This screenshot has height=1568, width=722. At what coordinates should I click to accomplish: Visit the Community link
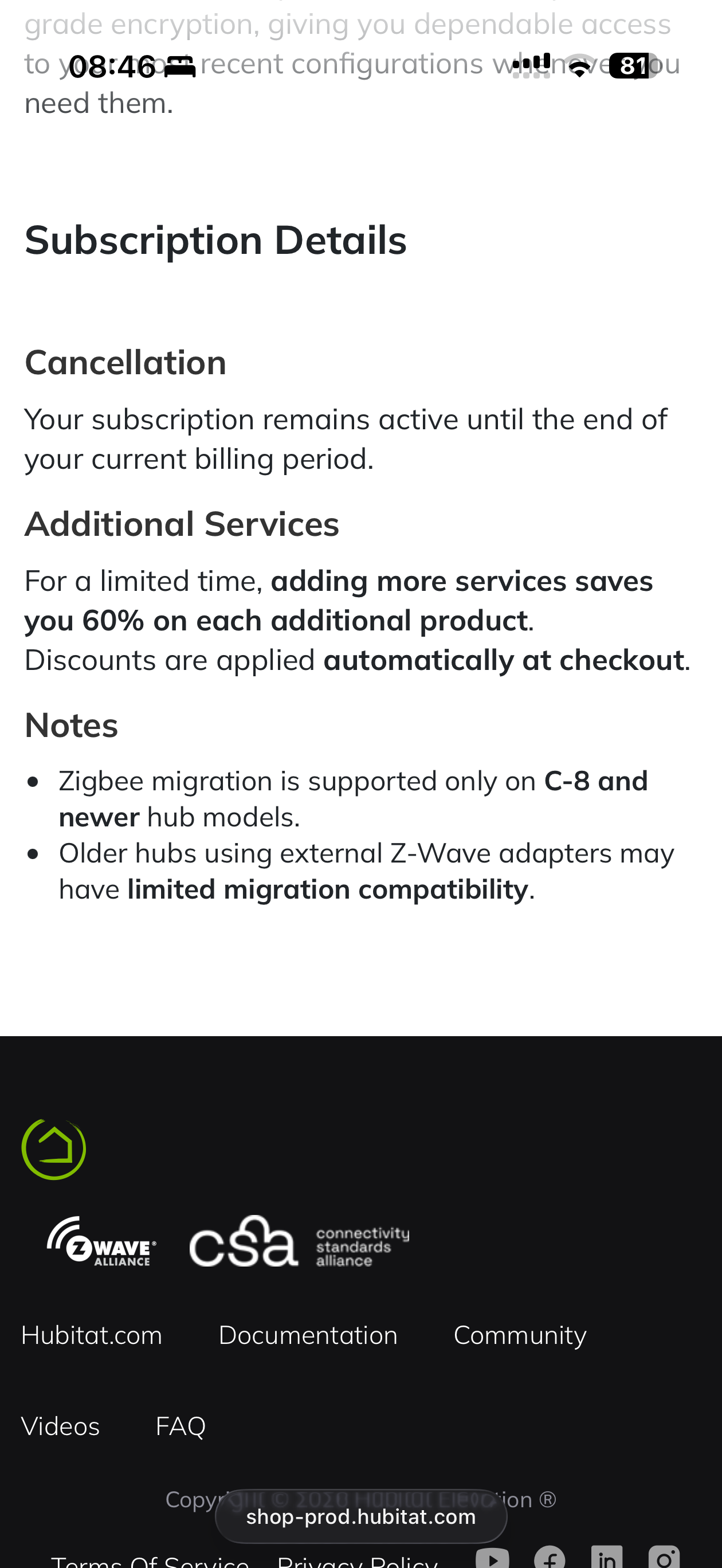pos(520,1335)
